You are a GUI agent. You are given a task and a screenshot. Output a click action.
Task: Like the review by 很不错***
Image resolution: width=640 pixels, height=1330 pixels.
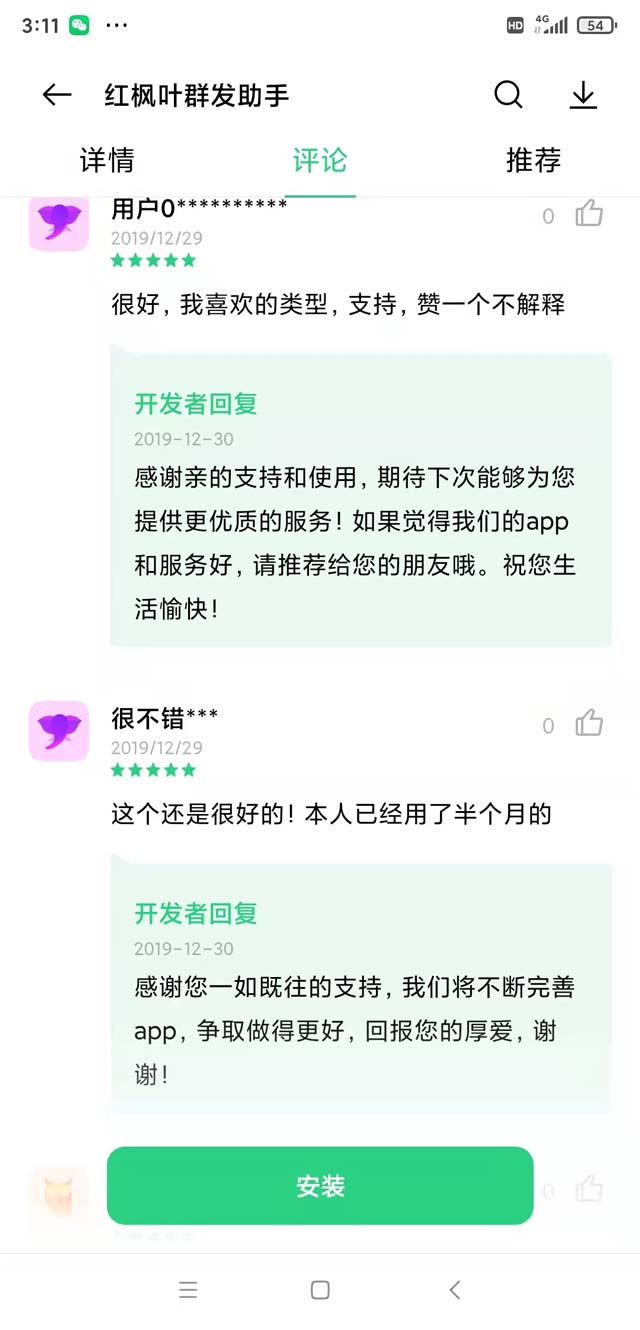589,724
